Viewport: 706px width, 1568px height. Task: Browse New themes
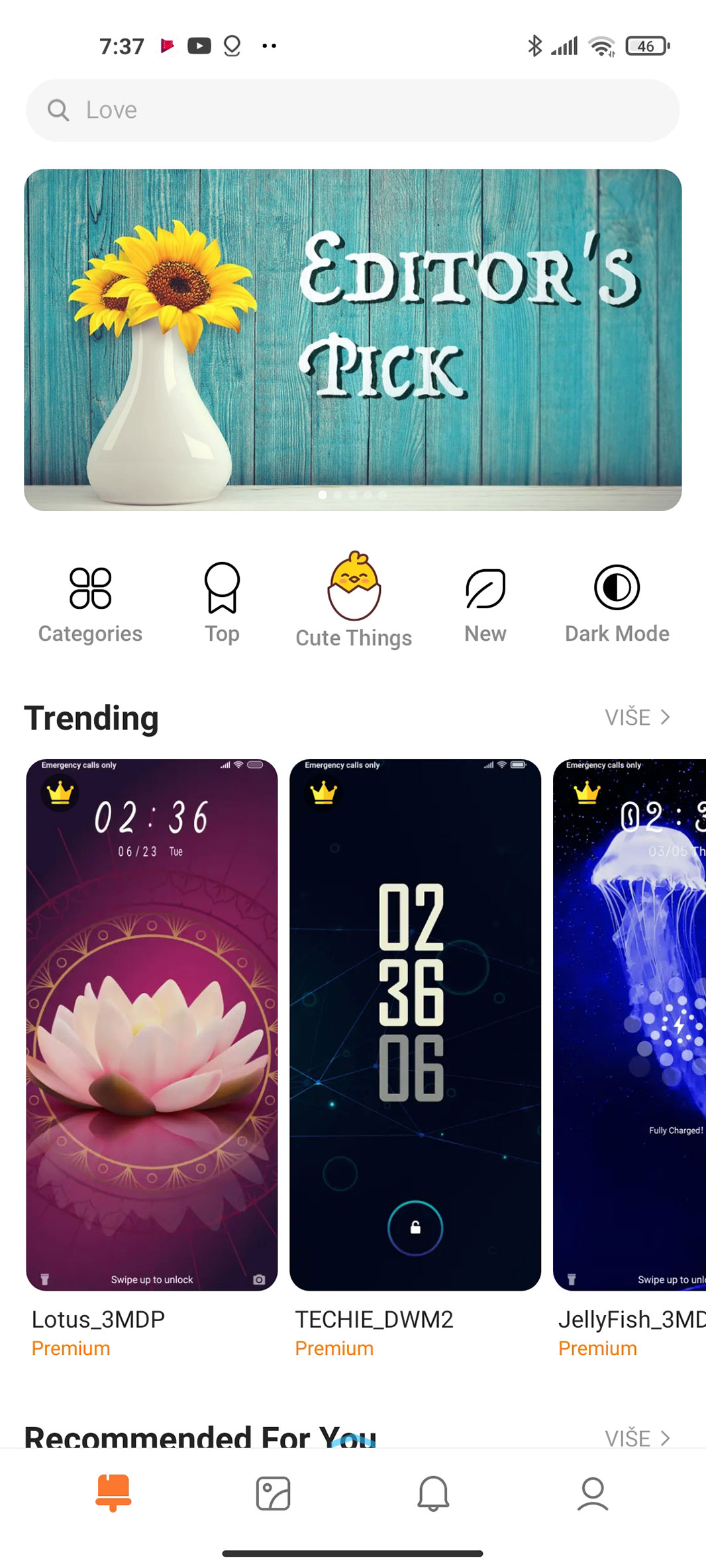tap(485, 604)
